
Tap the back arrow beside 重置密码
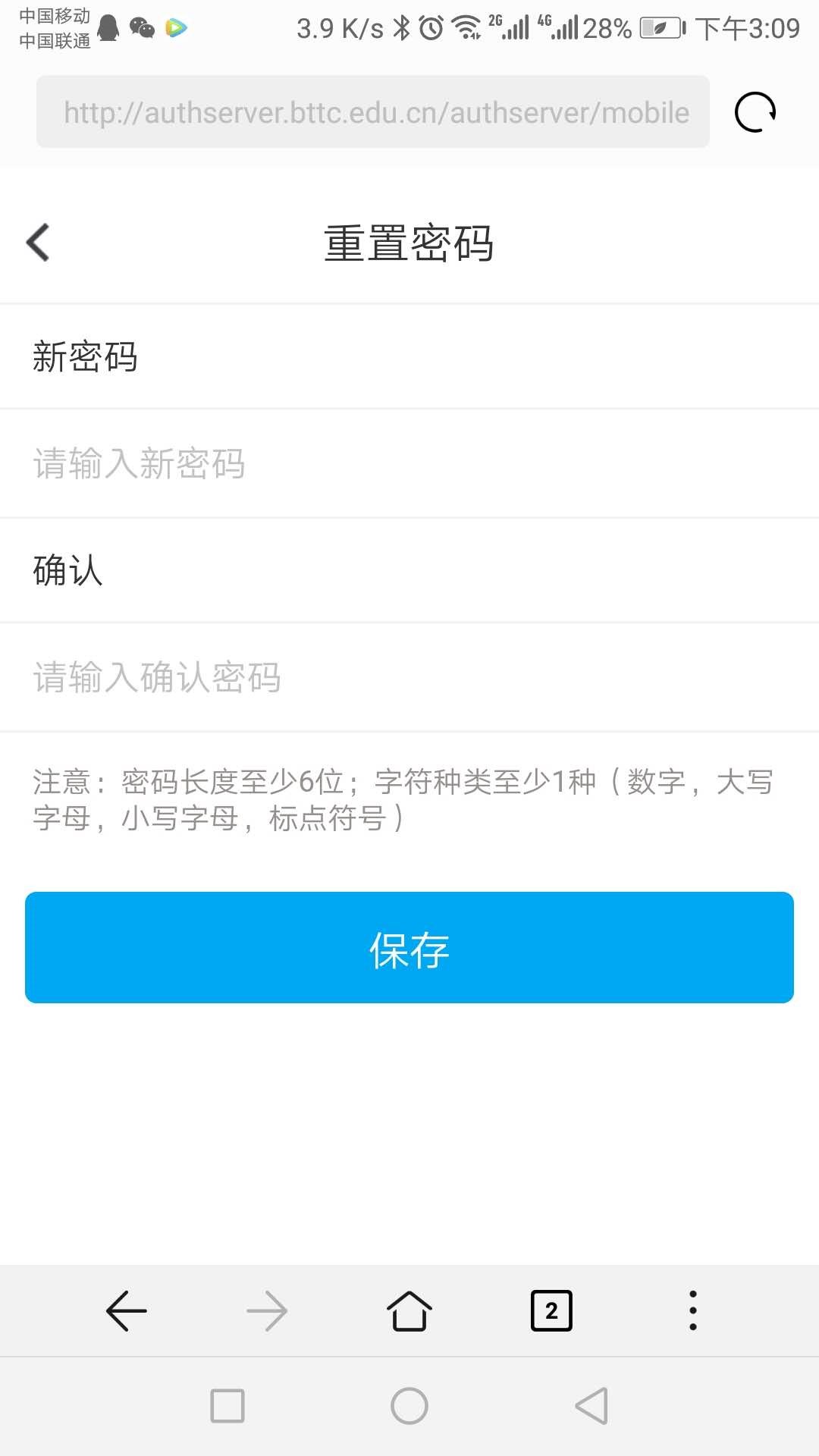tap(38, 243)
